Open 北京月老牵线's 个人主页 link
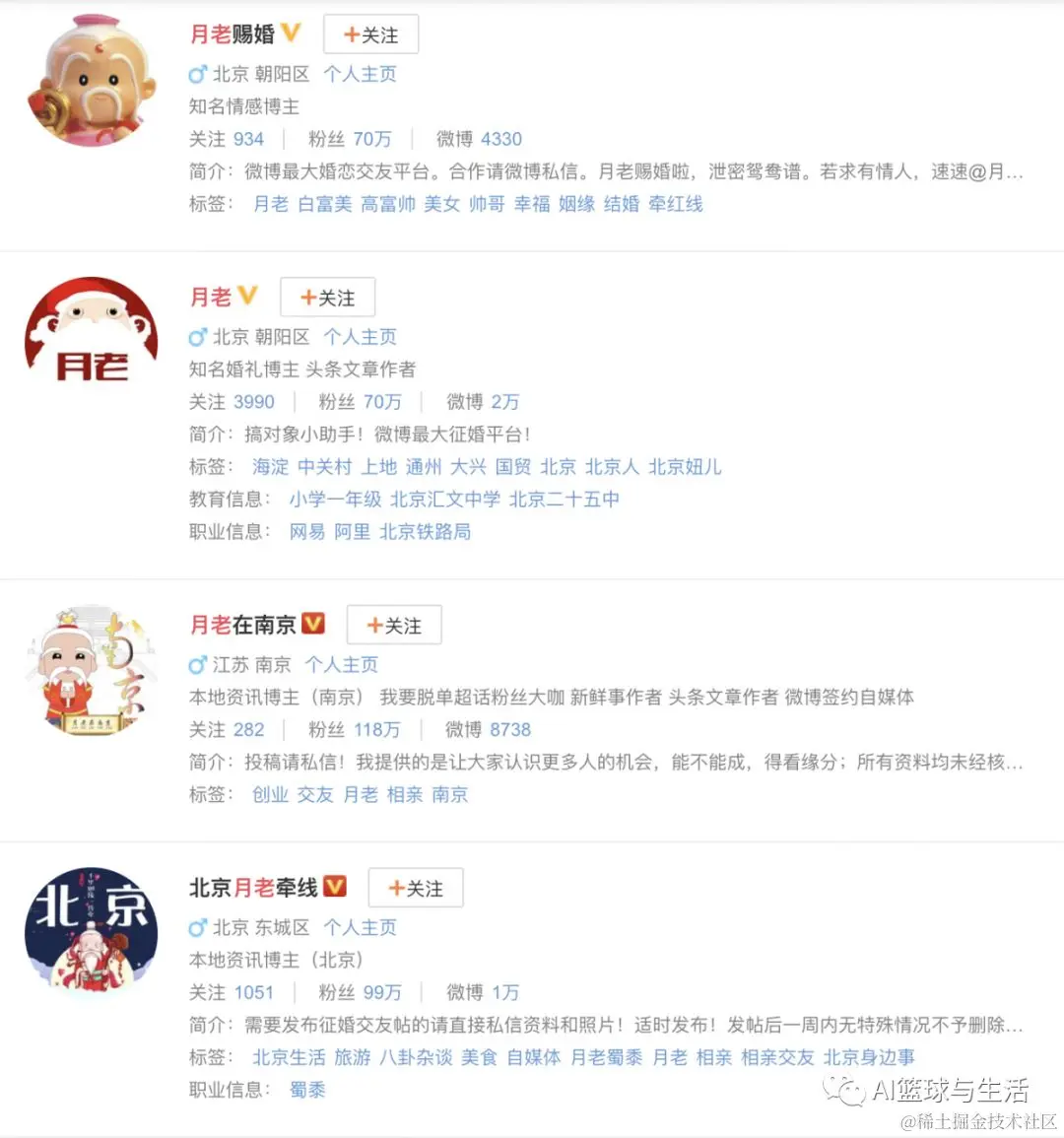1064x1138 pixels. [360, 927]
